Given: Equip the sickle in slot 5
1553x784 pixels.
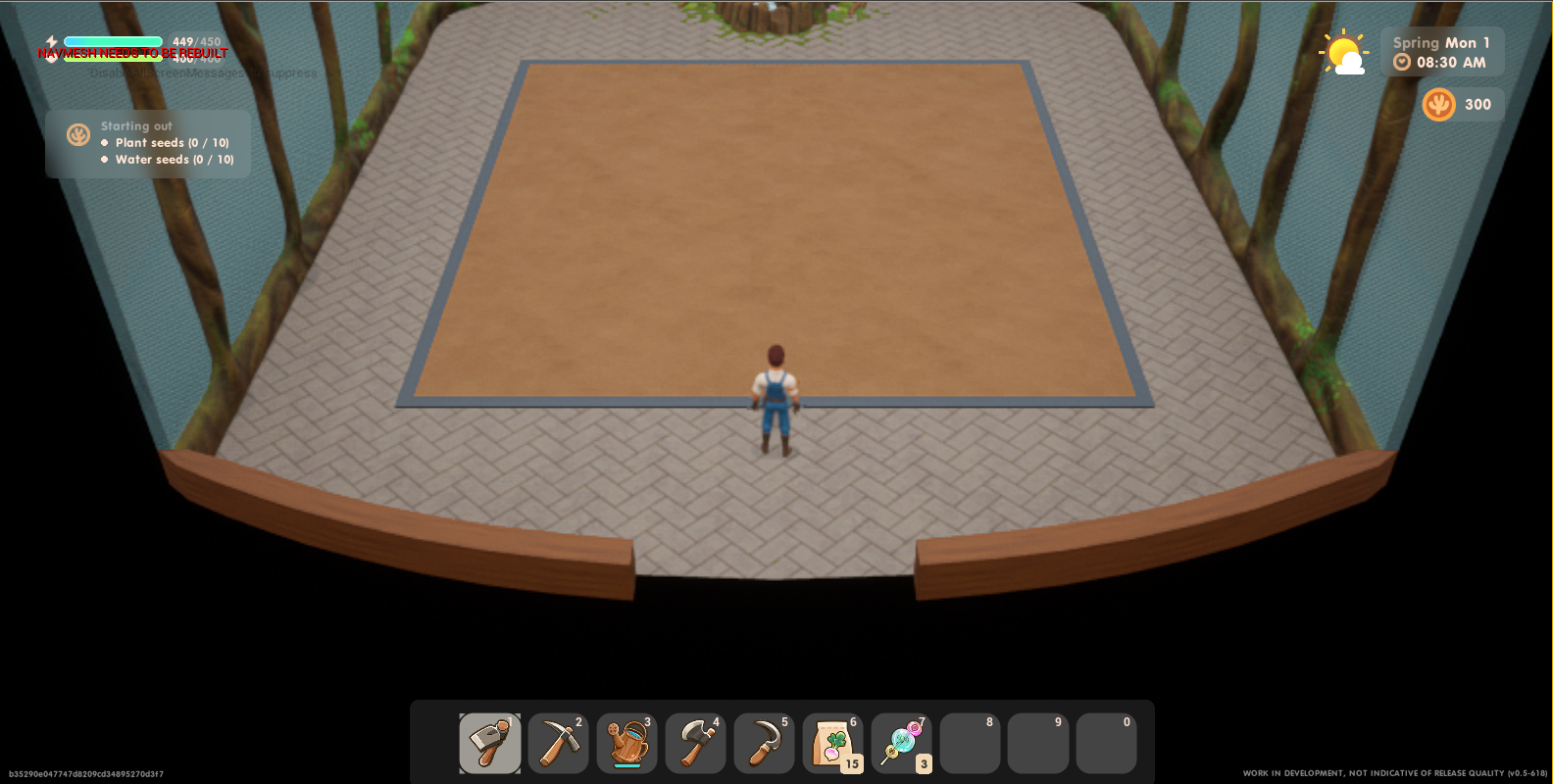Looking at the screenshot, I should [764, 743].
